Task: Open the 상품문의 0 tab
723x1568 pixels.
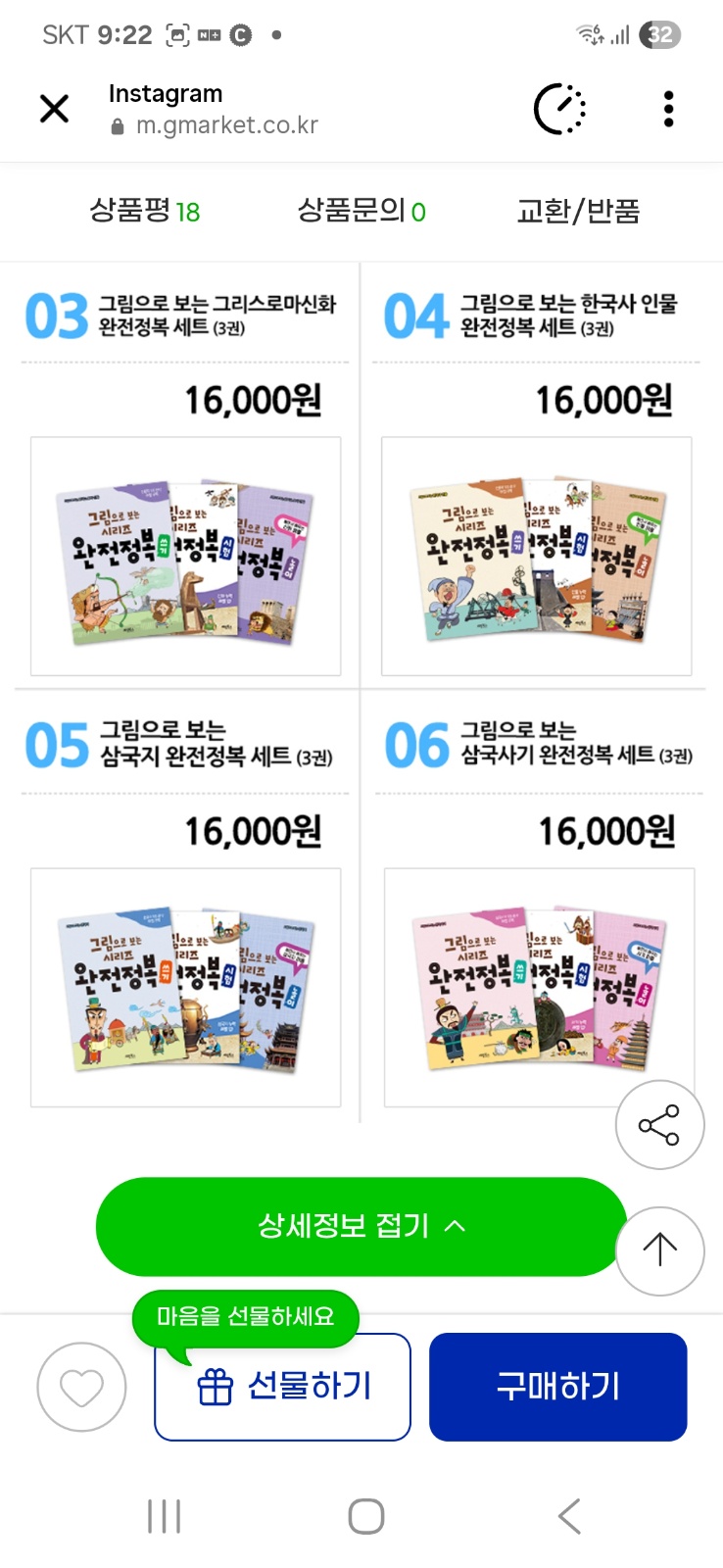Action: pos(361,211)
